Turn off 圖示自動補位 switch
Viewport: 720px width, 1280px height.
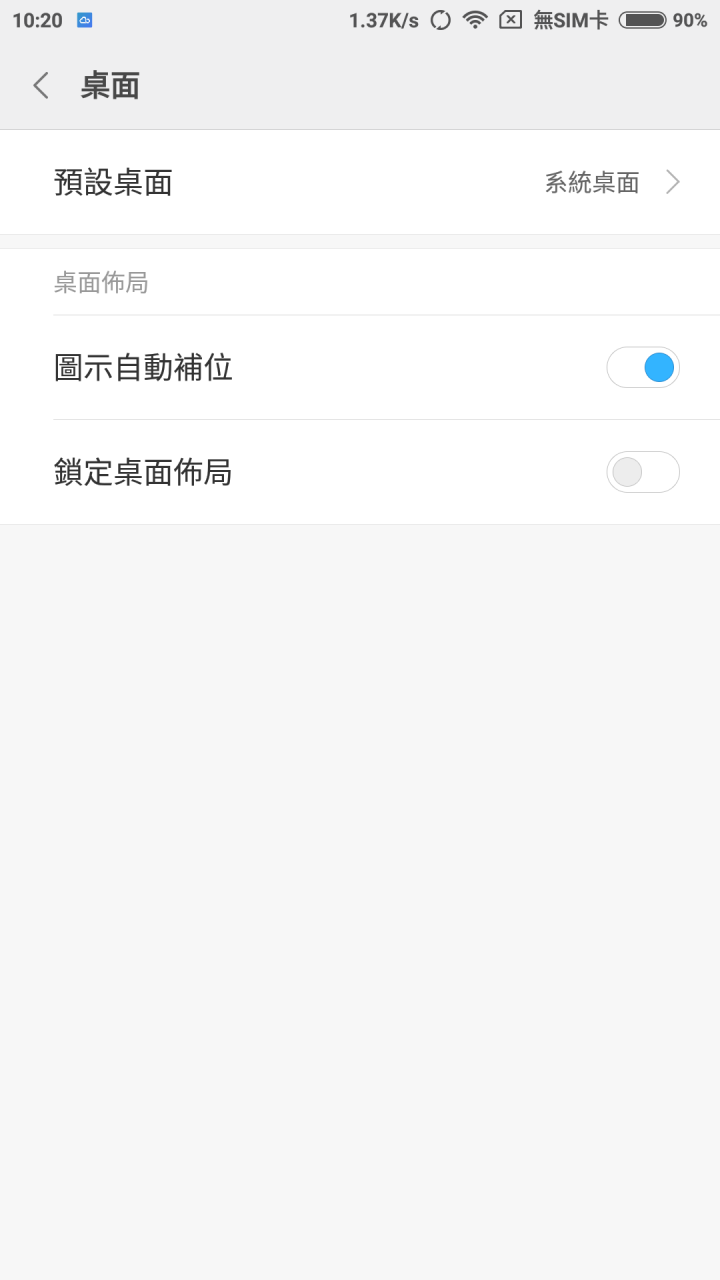point(643,368)
